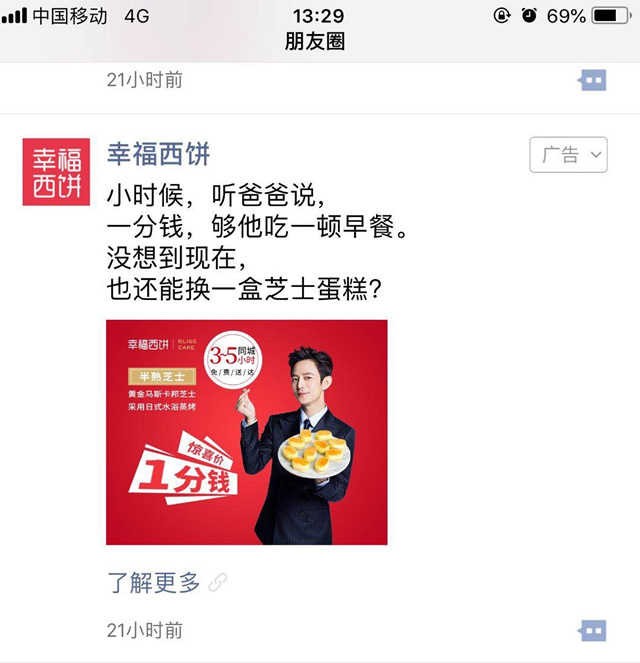Tap the 了解更多 link

154,583
